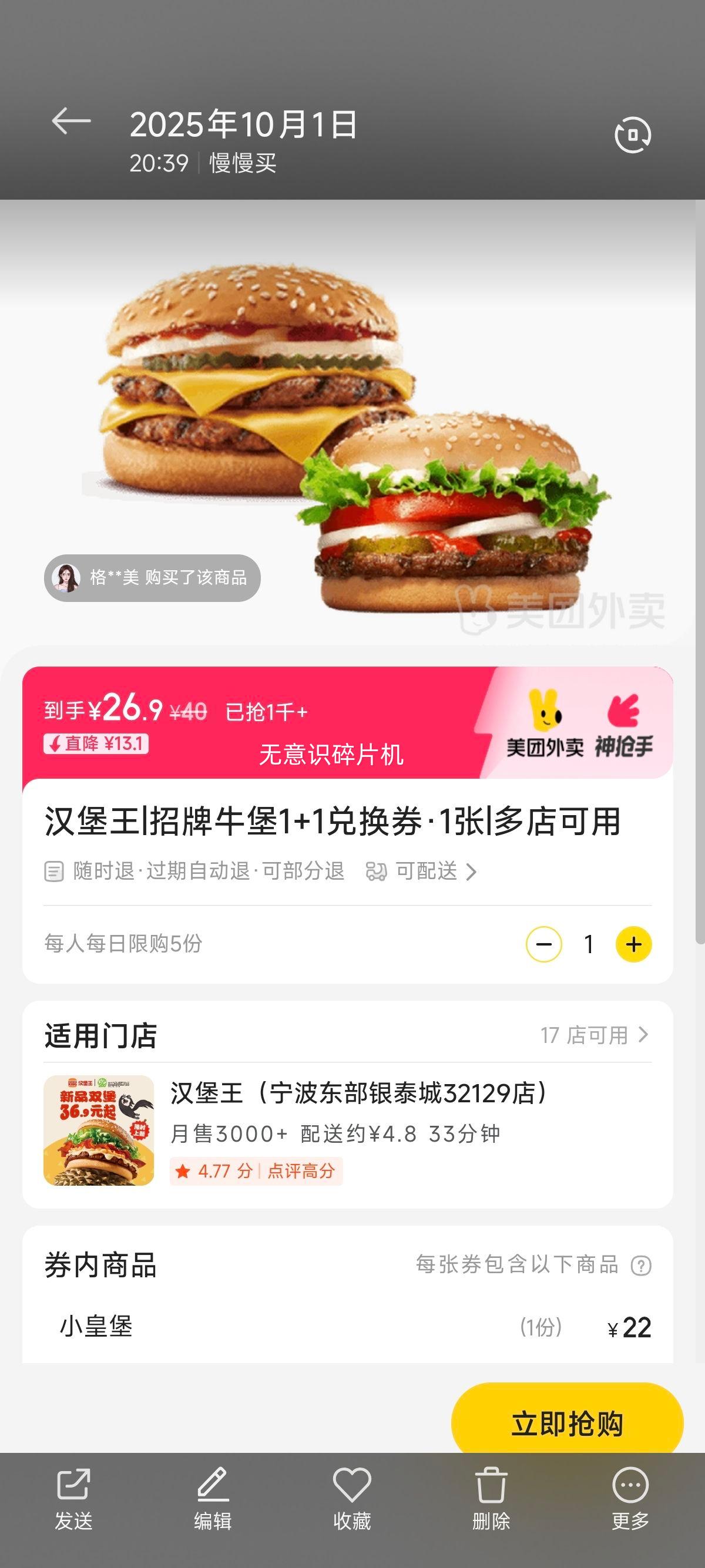Go back from this photo view

pyautogui.click(x=71, y=121)
